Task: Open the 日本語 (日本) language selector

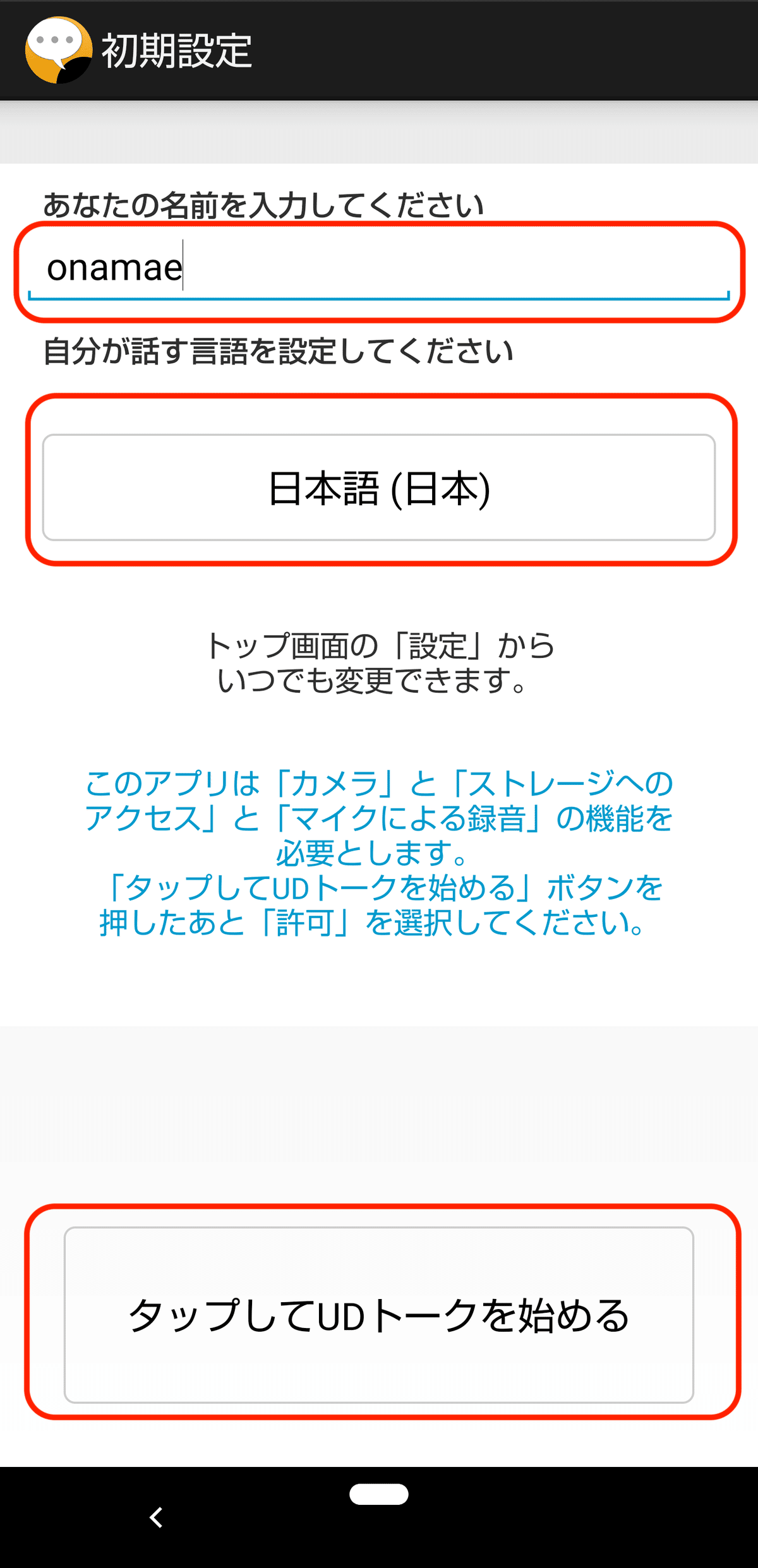Action: [x=379, y=488]
